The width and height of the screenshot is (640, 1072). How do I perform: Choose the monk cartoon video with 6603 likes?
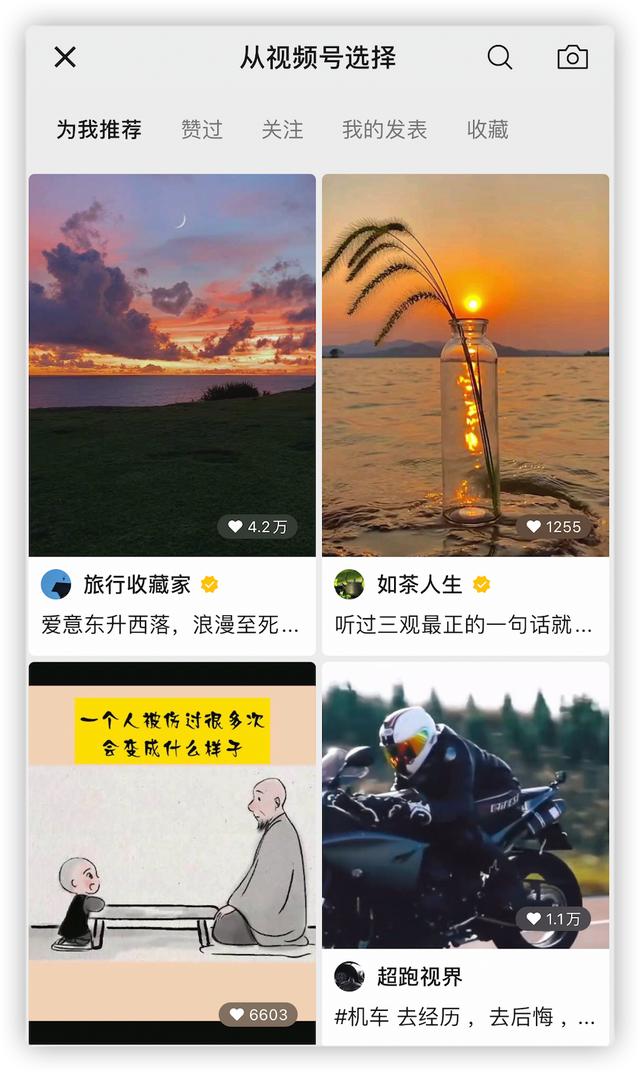click(172, 850)
